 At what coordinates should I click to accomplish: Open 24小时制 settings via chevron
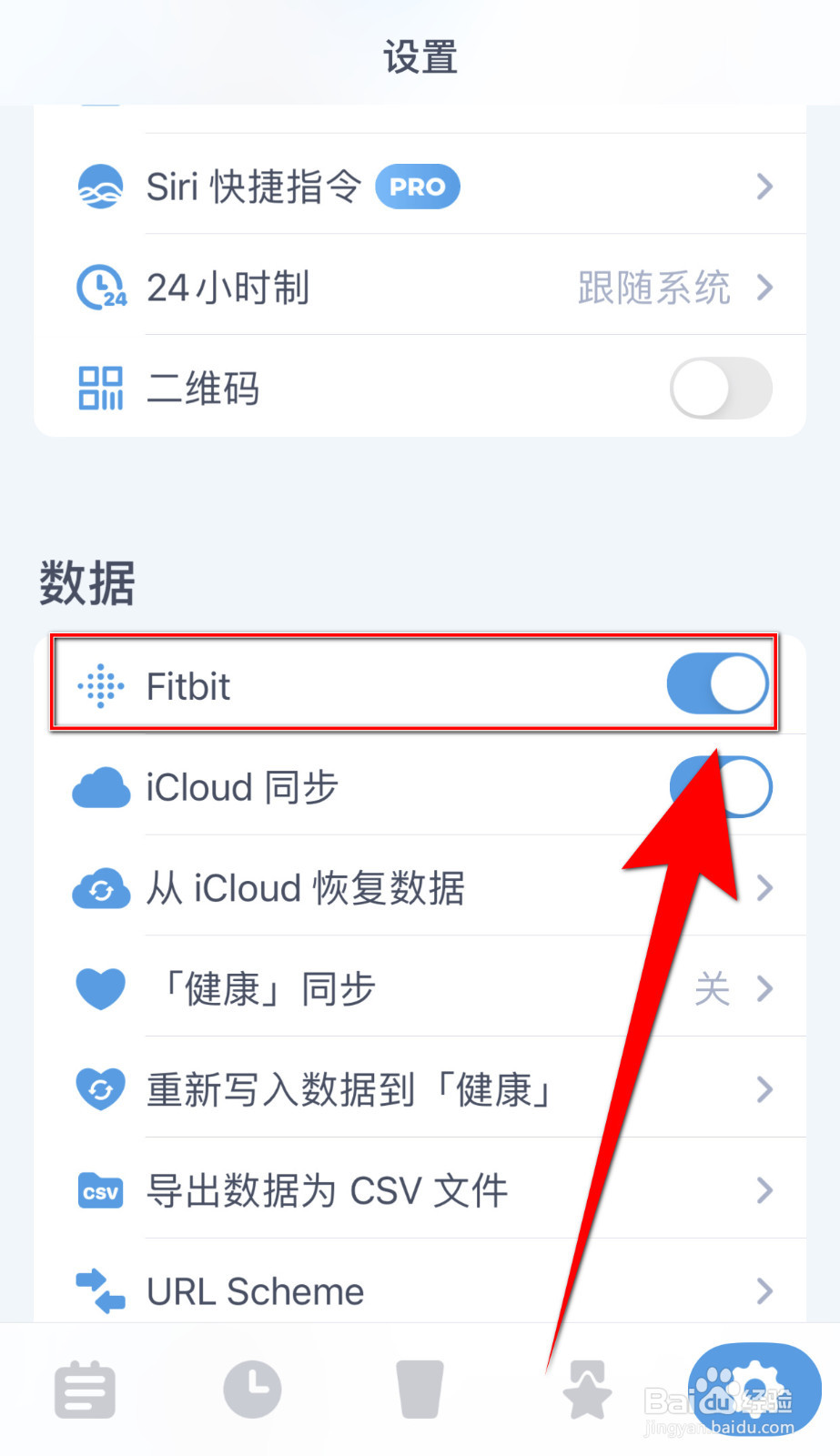point(765,287)
